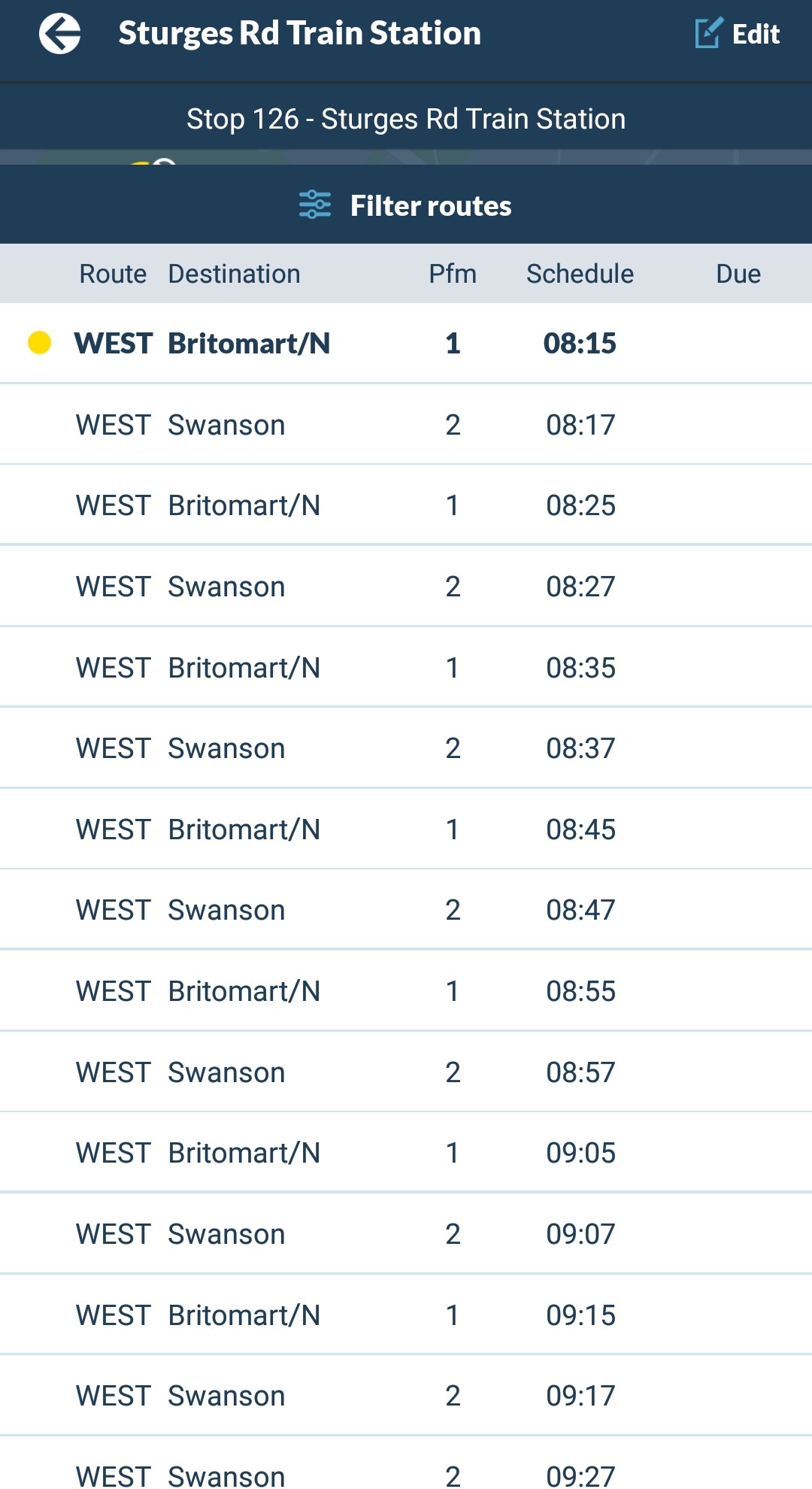Select the 08:57 Swanson row
Screen dimensions: 812x1489
coord(406,1072)
